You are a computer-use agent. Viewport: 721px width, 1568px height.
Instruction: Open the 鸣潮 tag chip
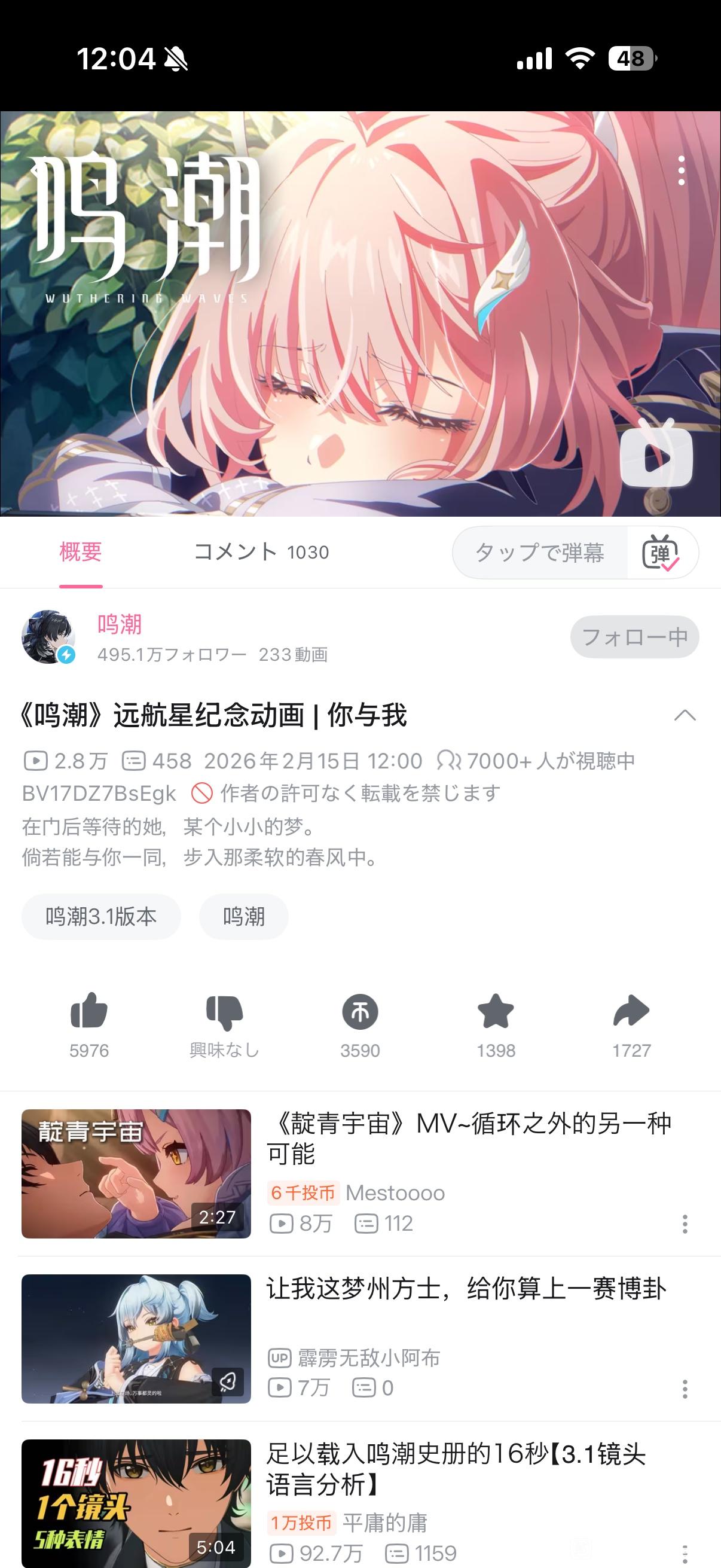click(243, 917)
